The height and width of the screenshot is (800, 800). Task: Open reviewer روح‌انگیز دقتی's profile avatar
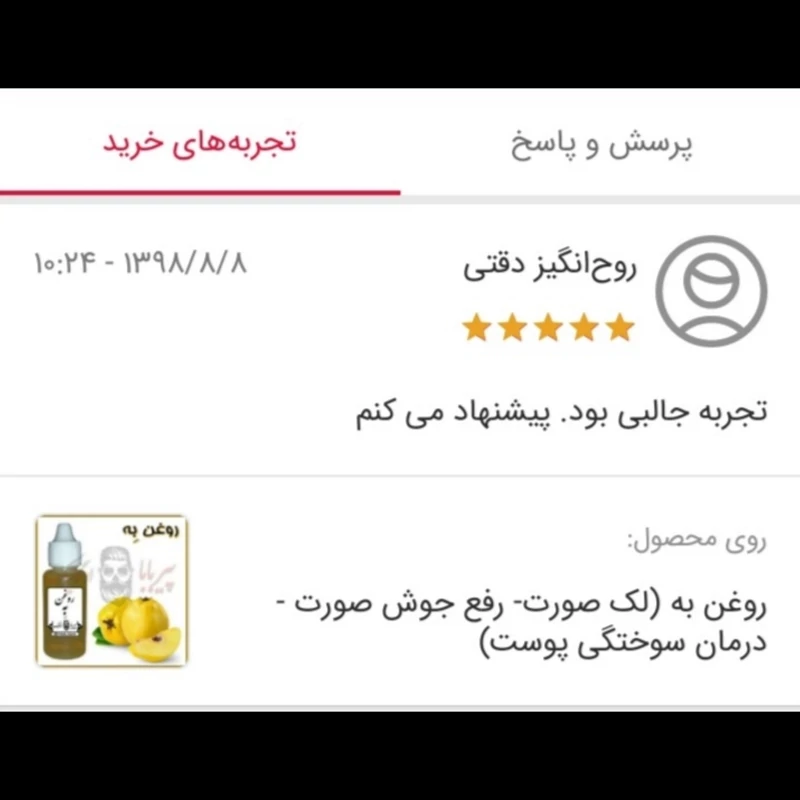pyautogui.click(x=710, y=291)
